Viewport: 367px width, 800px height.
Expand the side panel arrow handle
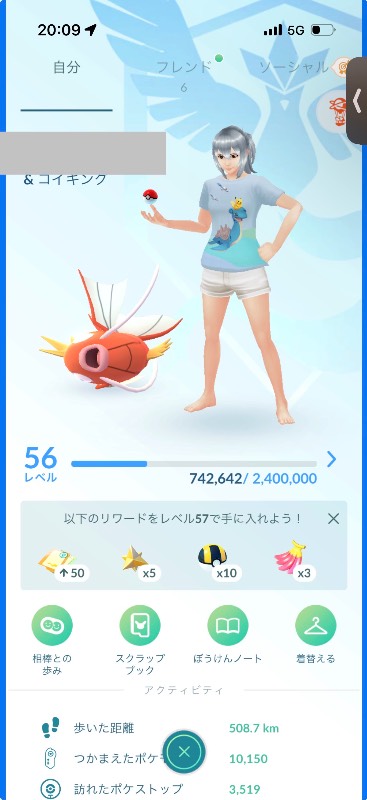point(357,101)
